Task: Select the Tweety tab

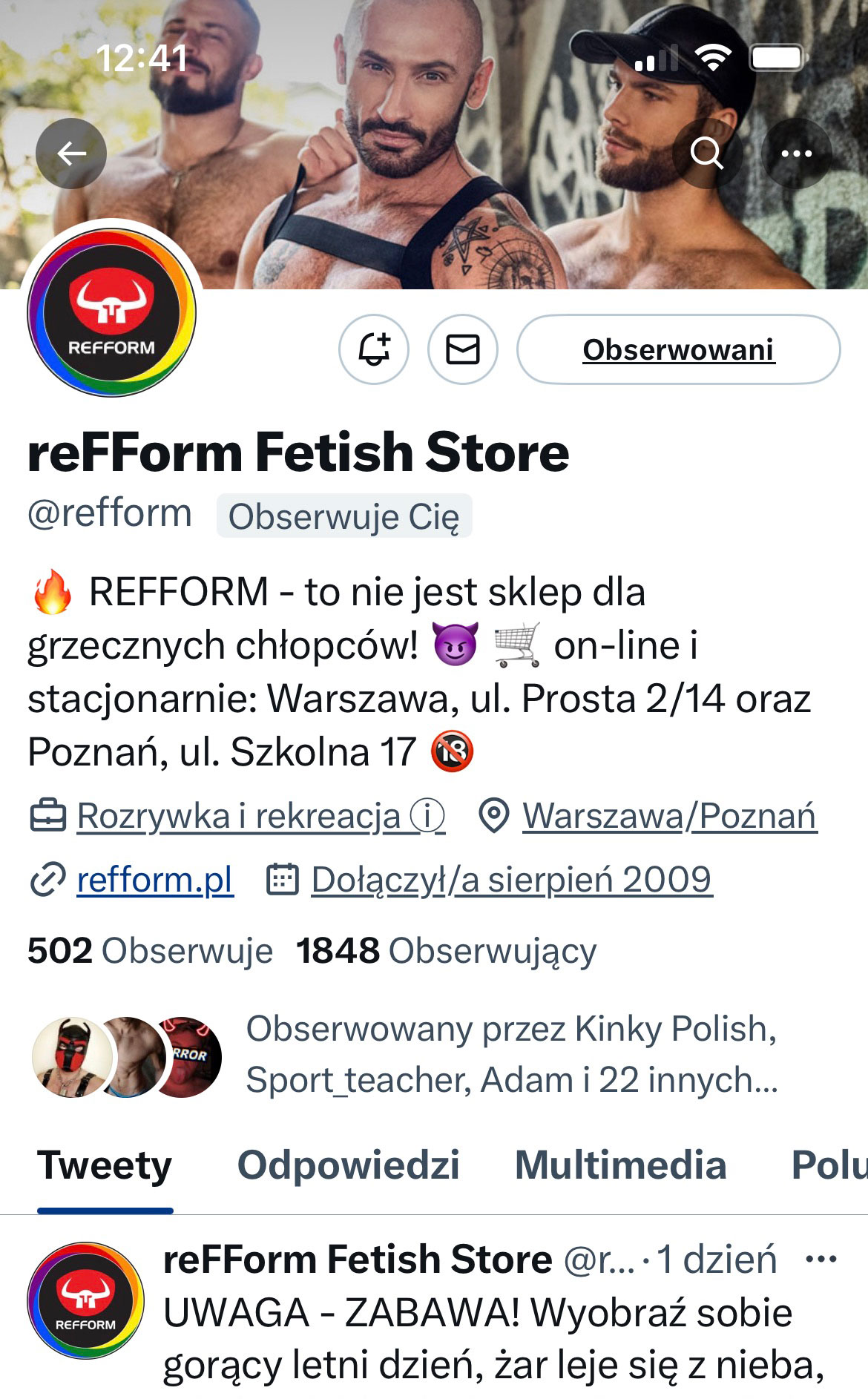Action: [x=105, y=1165]
